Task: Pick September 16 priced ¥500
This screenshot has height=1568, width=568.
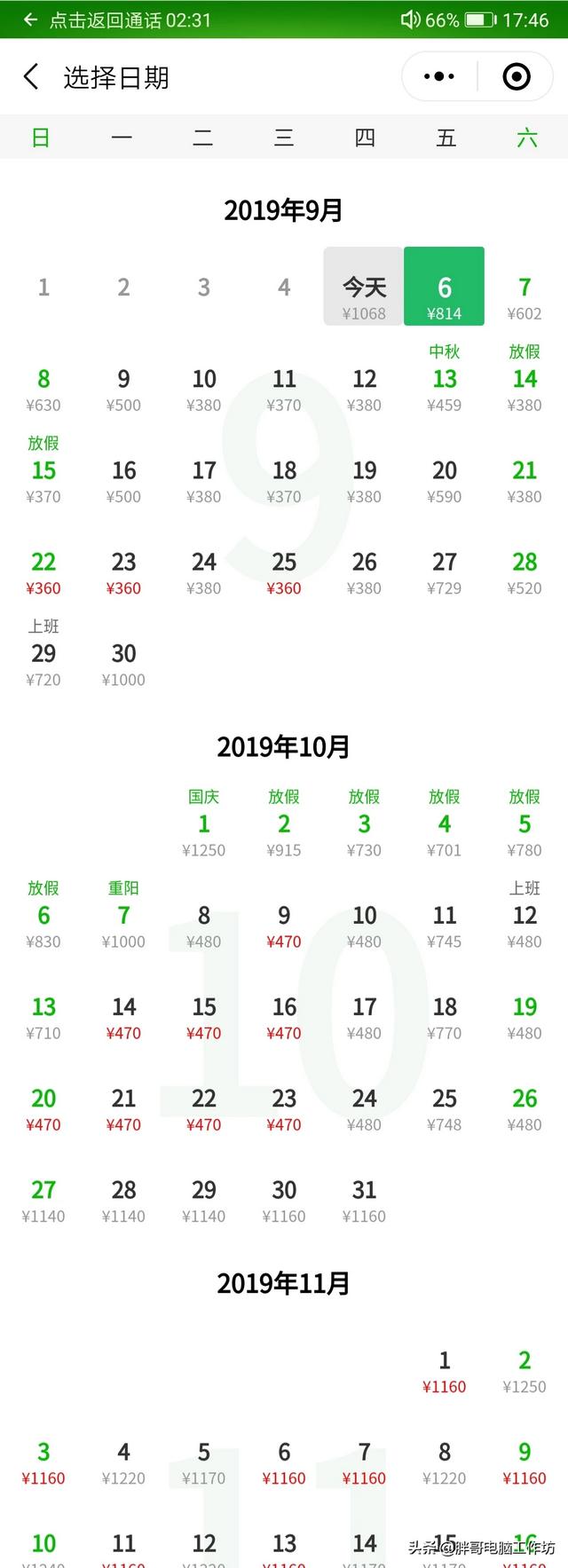Action: pyautogui.click(x=123, y=479)
